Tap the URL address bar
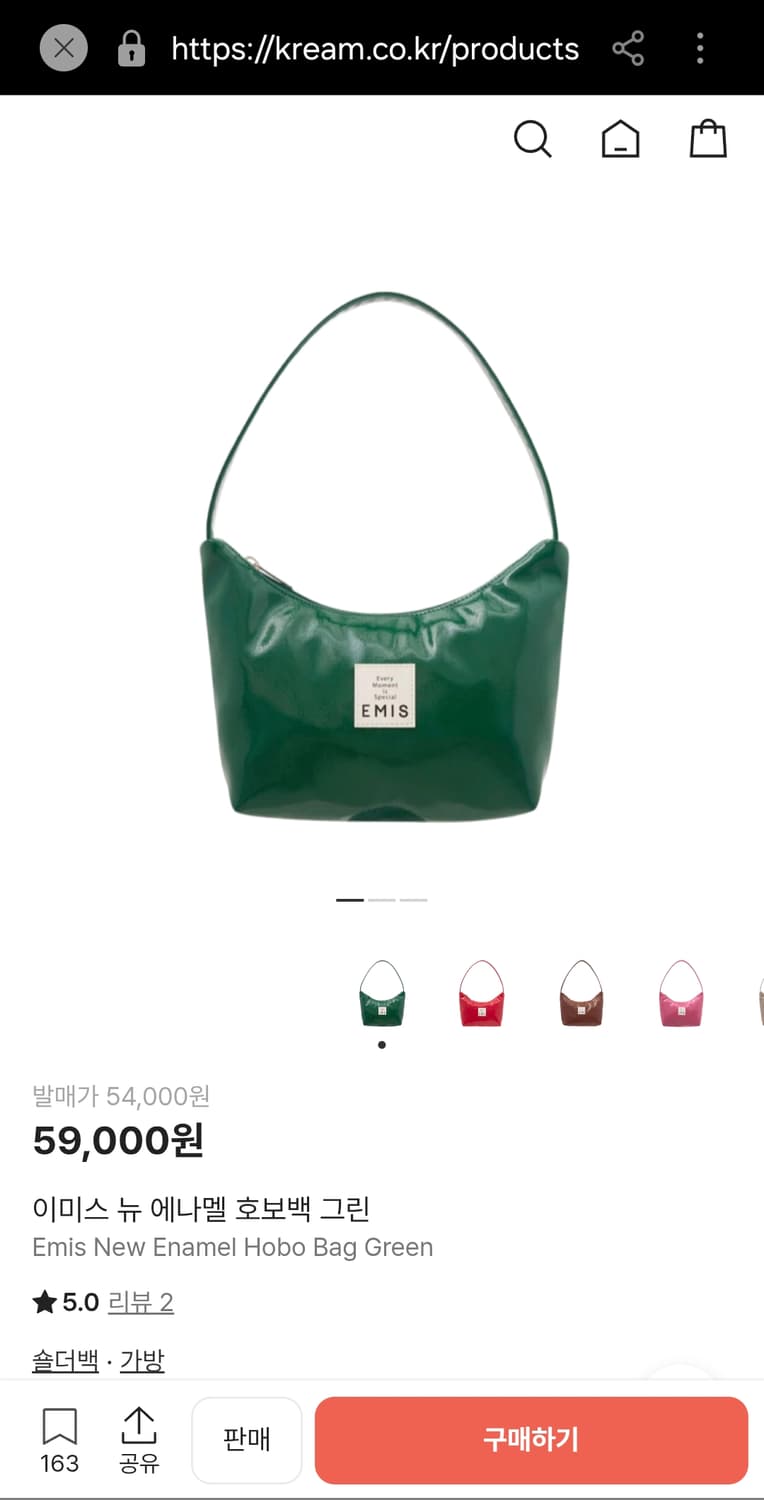The height and width of the screenshot is (1500, 764). pyautogui.click(x=374, y=48)
